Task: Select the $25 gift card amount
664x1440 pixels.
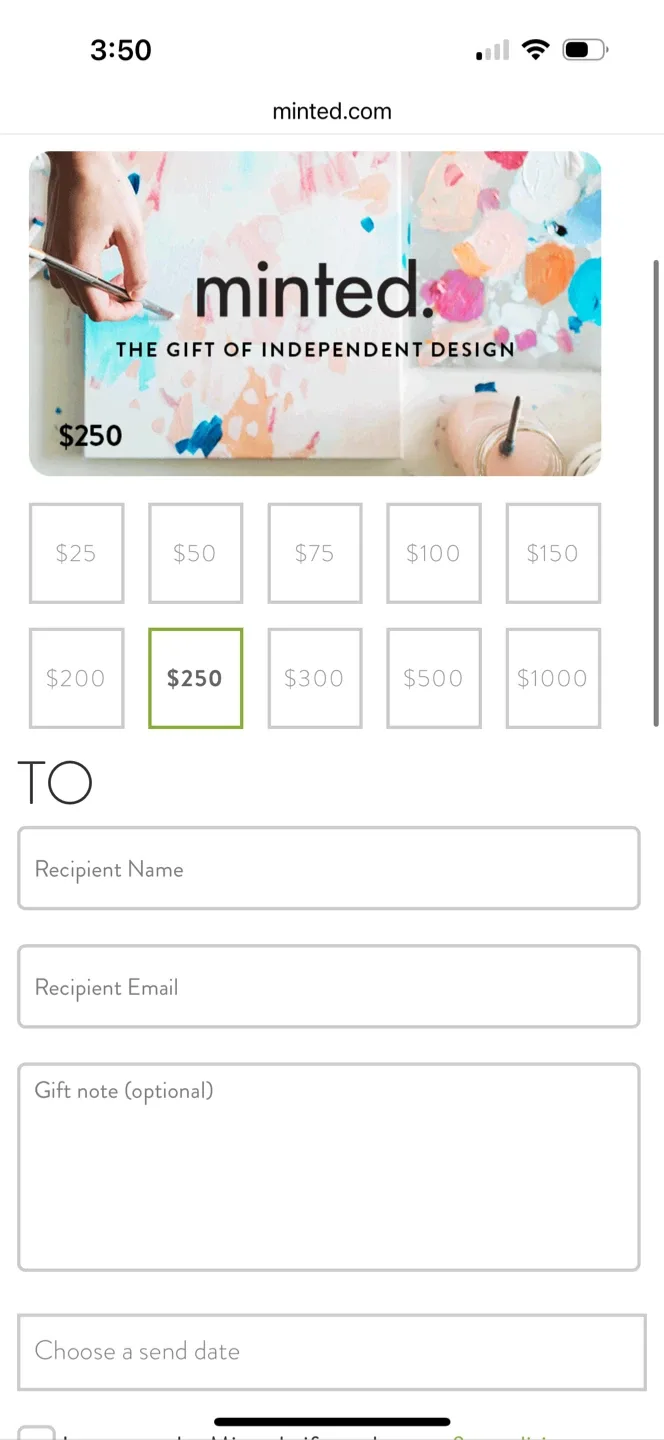Action: [76, 553]
